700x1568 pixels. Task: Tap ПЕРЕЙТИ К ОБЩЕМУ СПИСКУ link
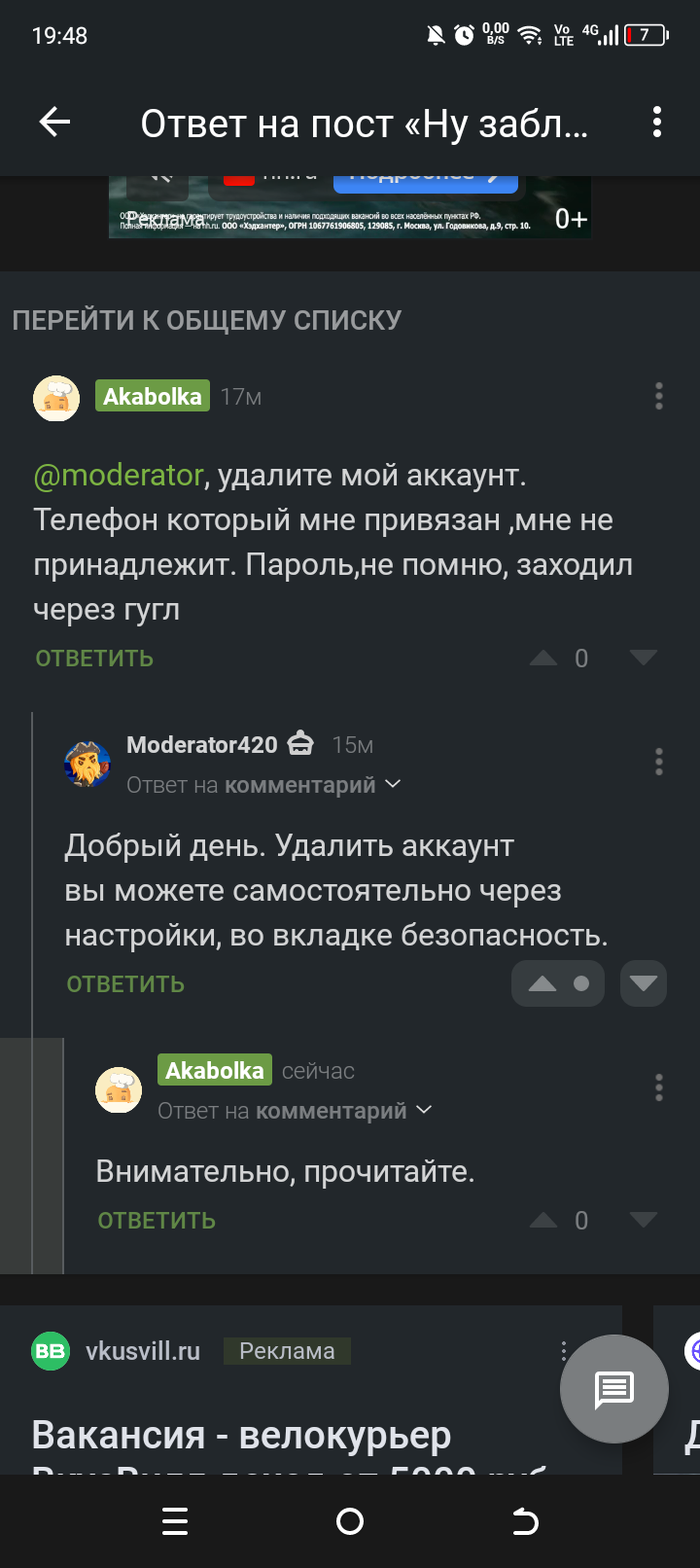(x=206, y=320)
